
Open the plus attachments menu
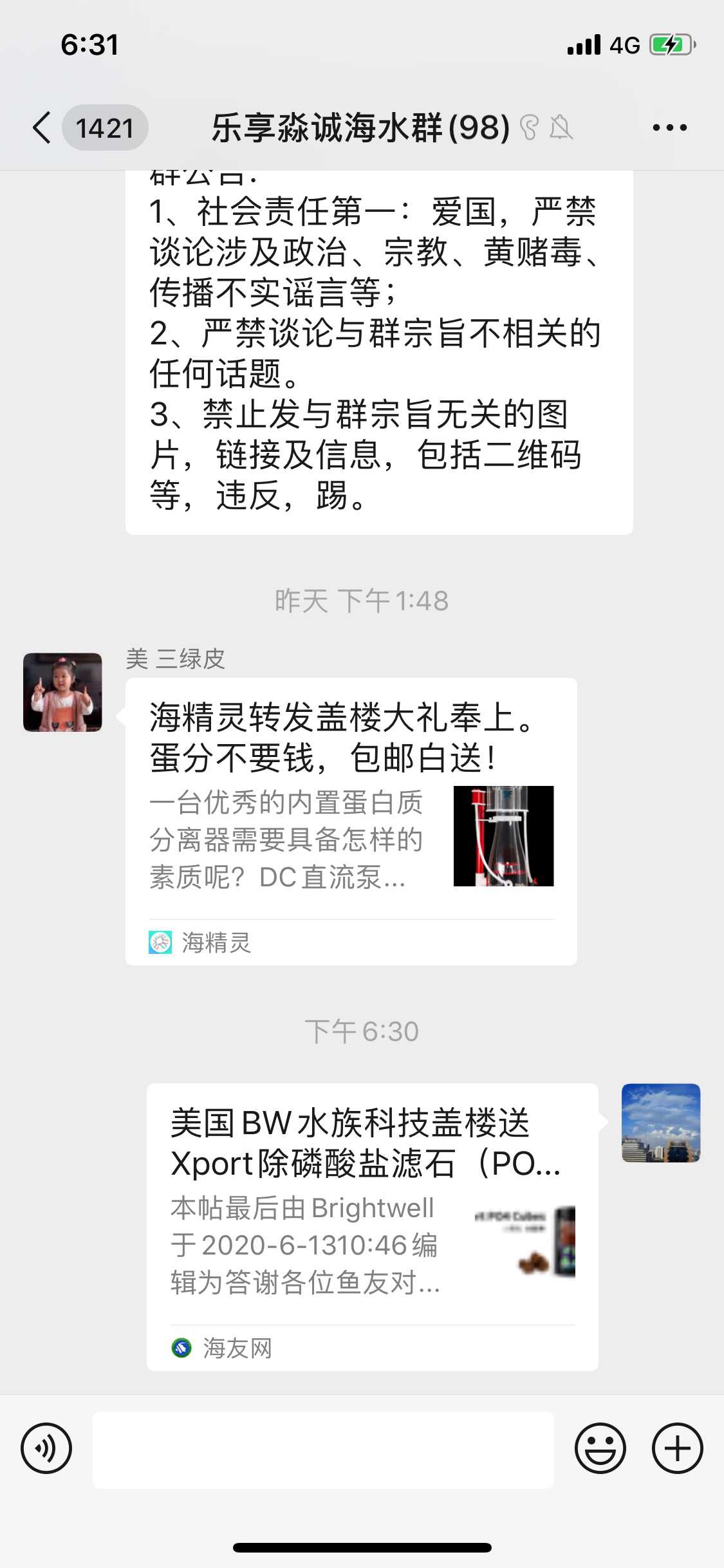point(677,1448)
